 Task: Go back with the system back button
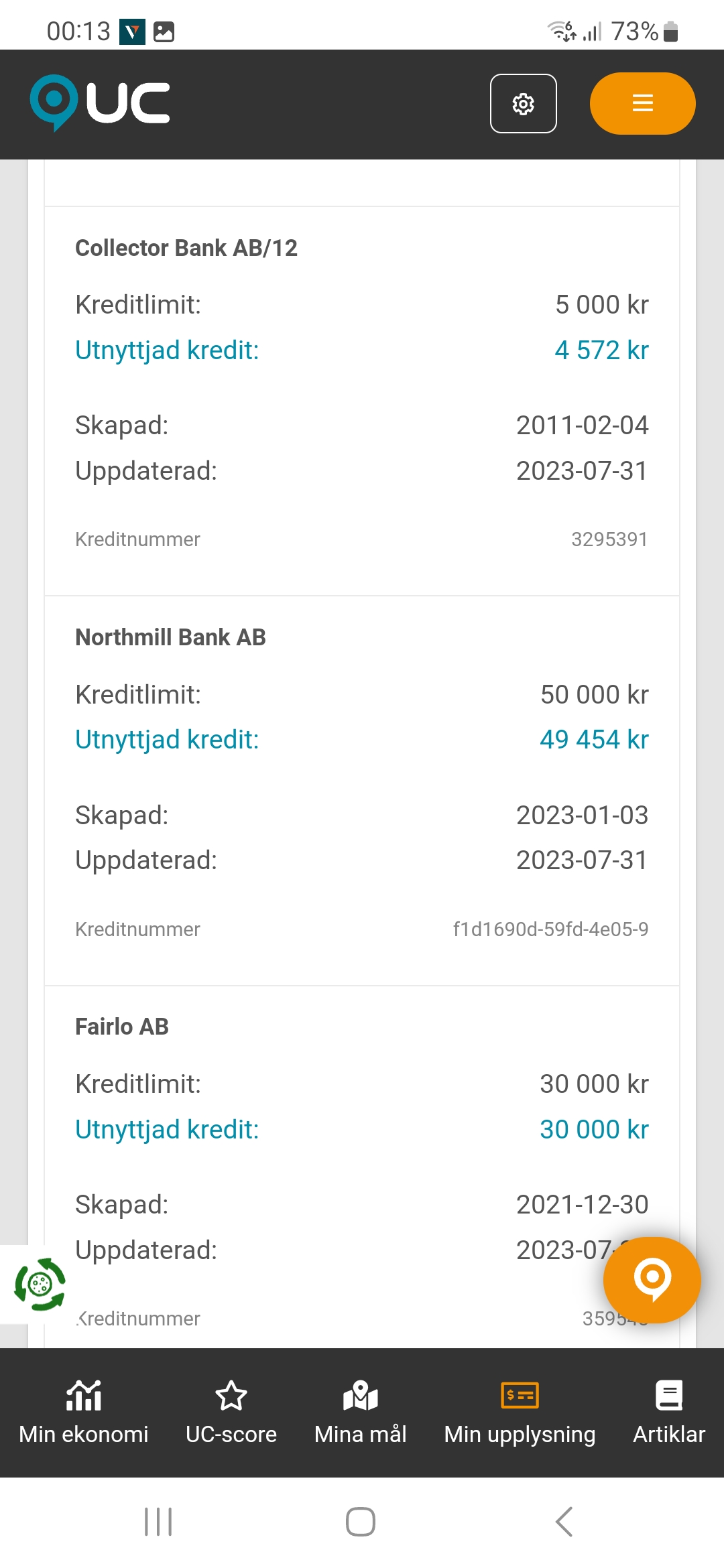[564, 1522]
